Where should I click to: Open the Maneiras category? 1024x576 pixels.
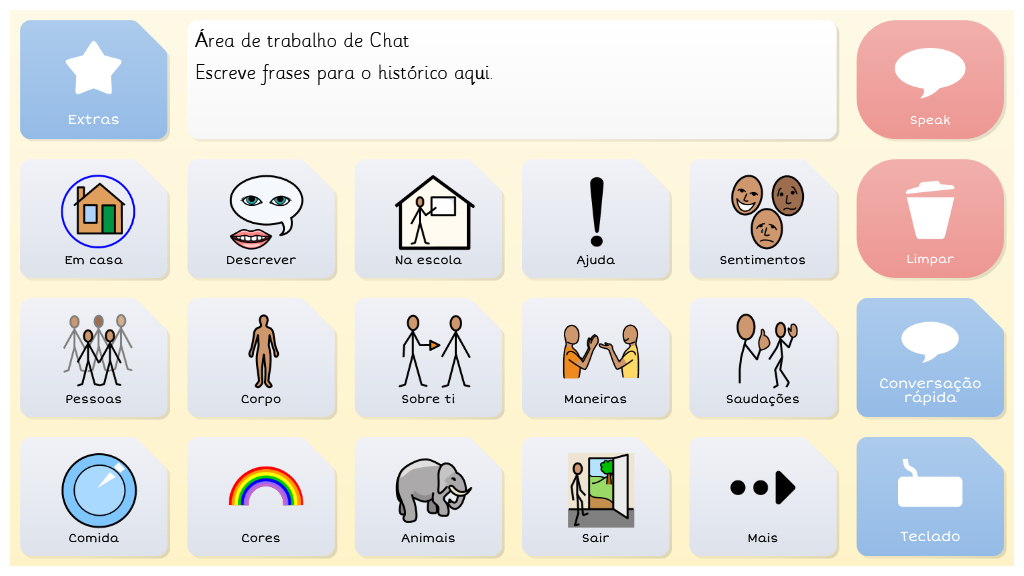pos(595,357)
